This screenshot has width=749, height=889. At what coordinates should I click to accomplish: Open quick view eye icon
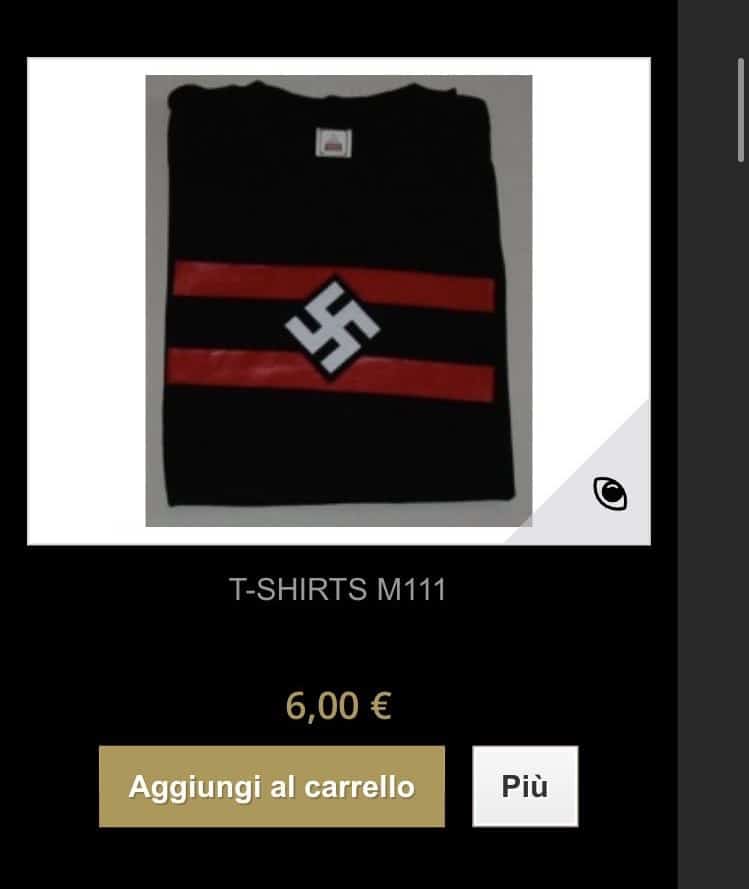pyautogui.click(x=610, y=493)
